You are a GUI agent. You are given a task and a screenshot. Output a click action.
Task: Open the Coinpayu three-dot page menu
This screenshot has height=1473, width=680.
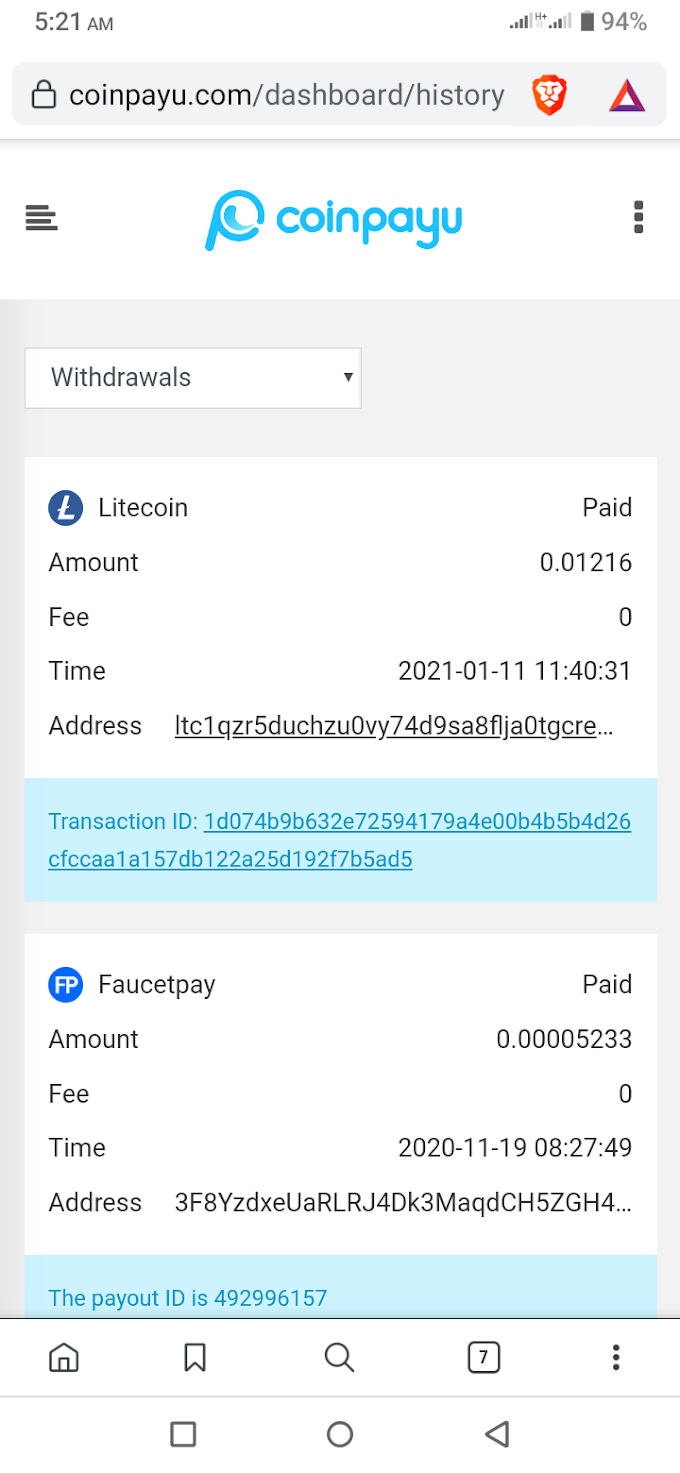[639, 217]
